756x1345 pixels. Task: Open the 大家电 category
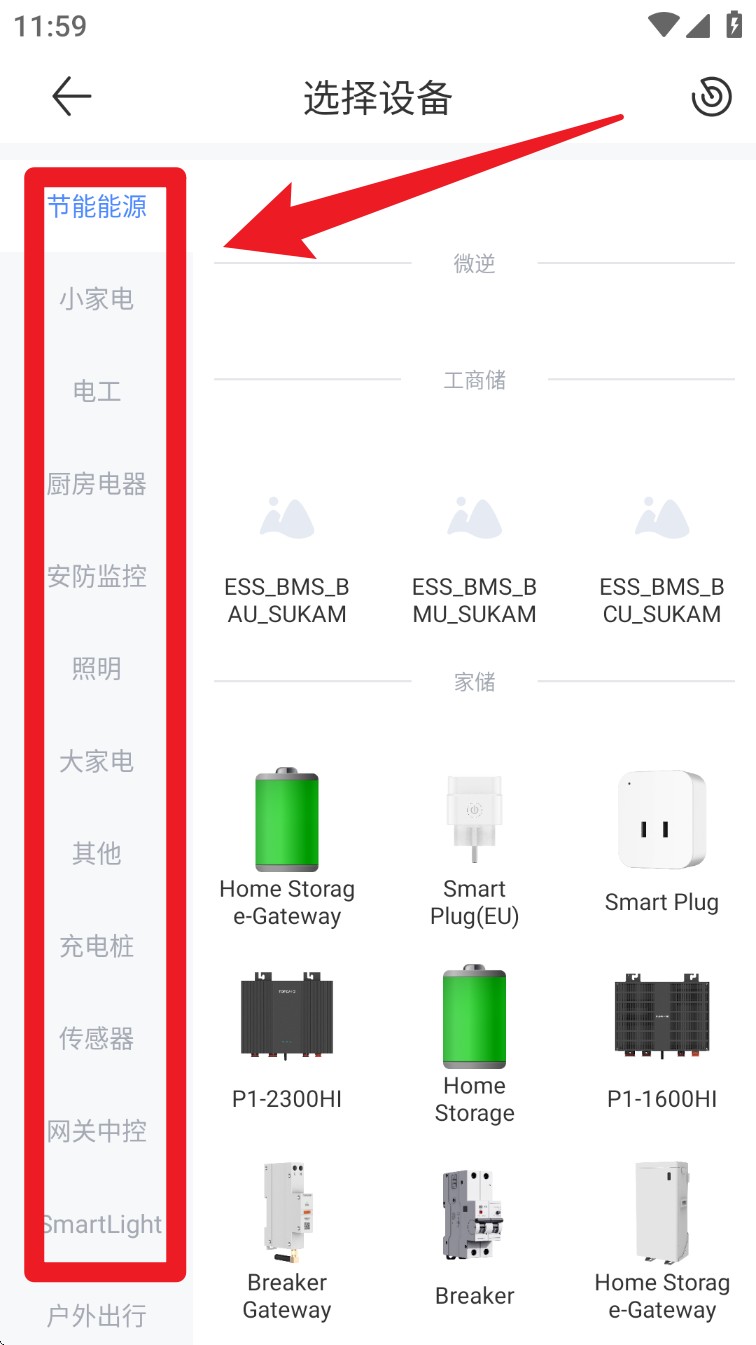[x=97, y=761]
